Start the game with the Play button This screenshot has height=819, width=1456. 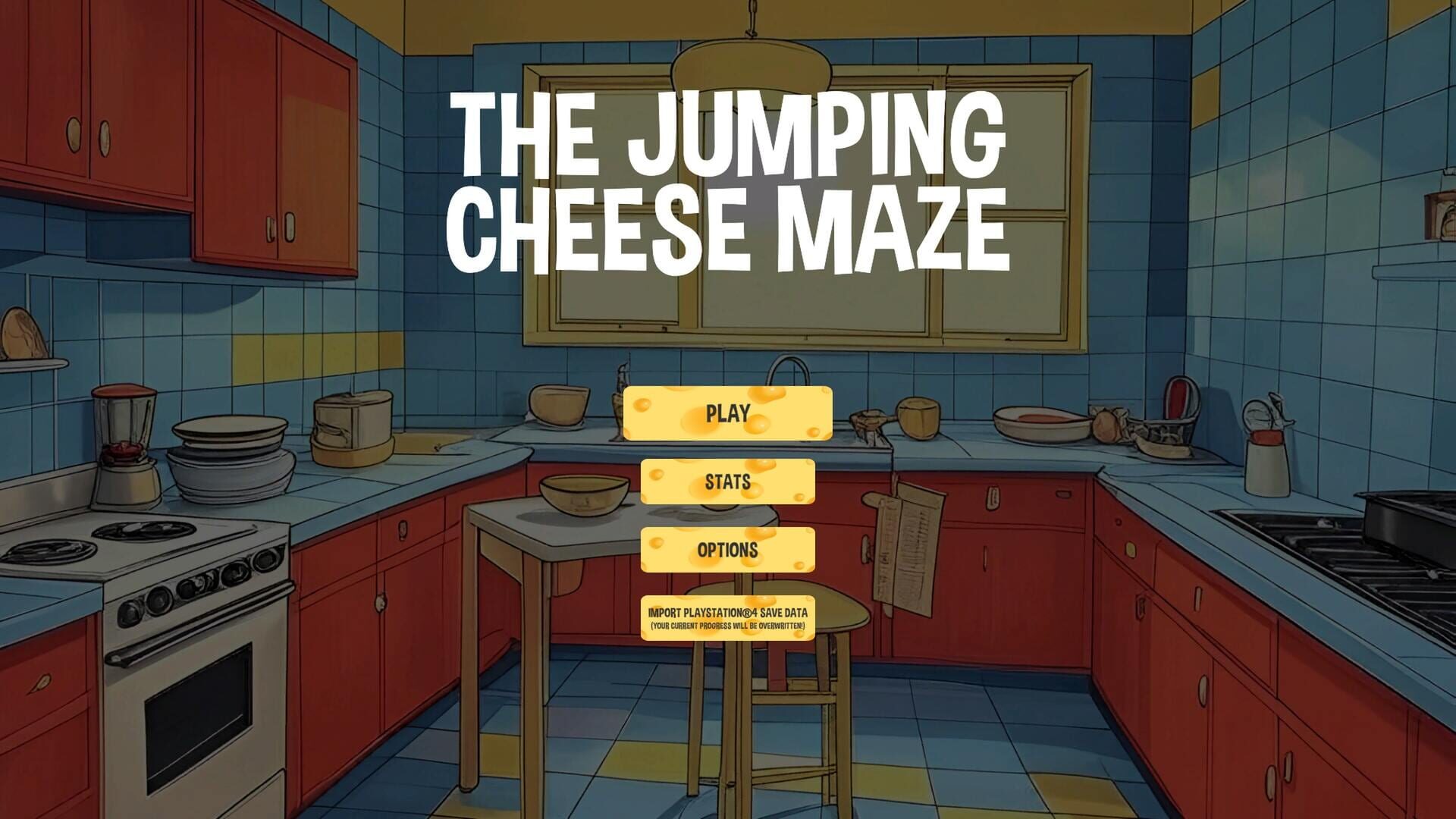727,413
